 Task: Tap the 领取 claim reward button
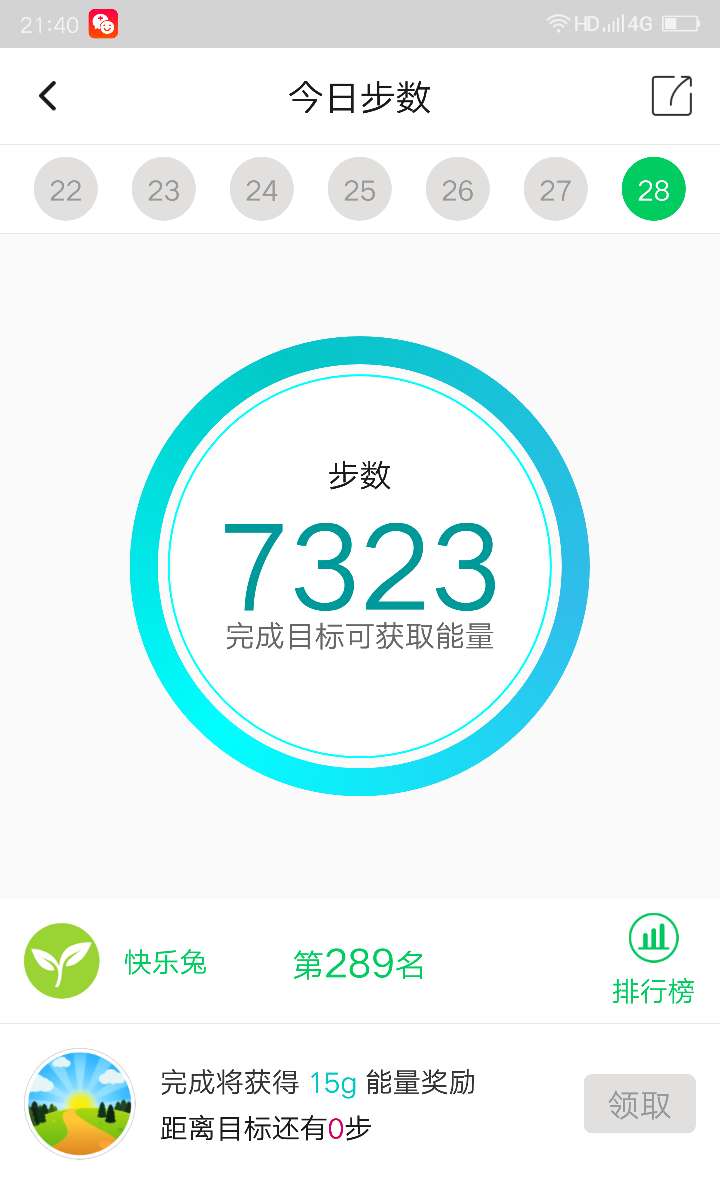point(639,1103)
